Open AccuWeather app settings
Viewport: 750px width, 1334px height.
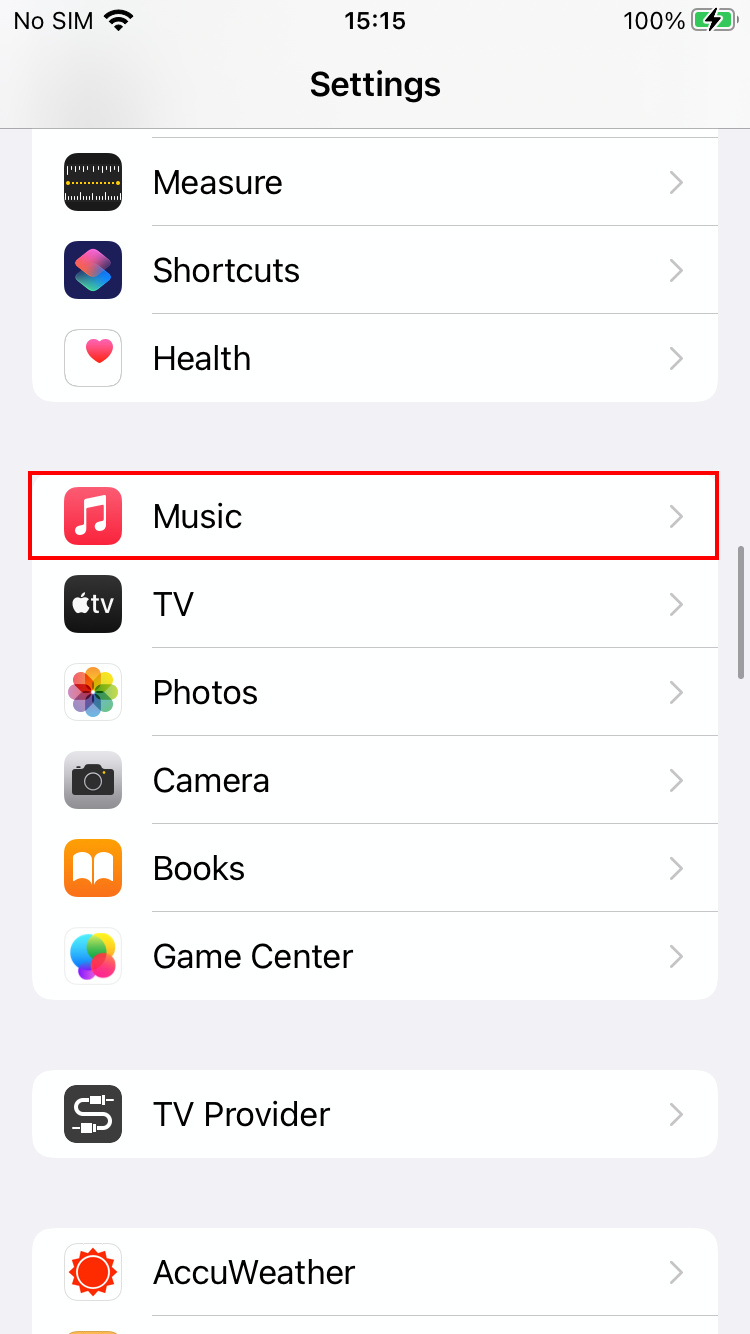click(x=375, y=1272)
